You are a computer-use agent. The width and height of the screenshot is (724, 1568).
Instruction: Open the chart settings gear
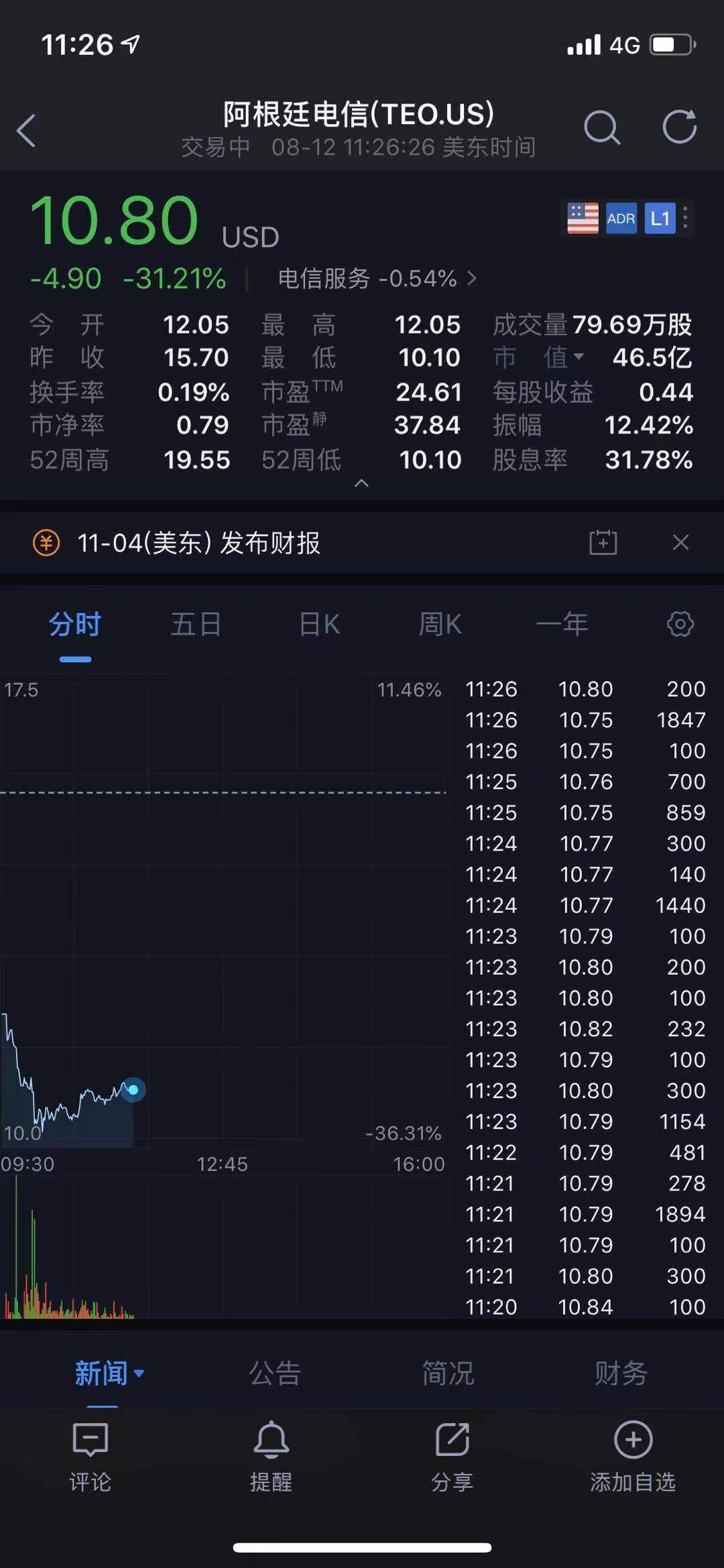coord(680,624)
